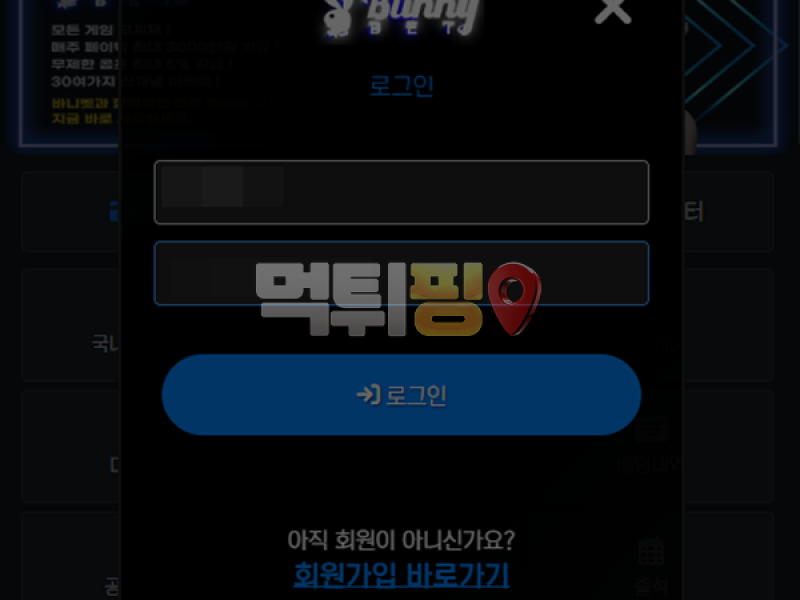The height and width of the screenshot is (600, 800).
Task: Tap the blue 로그인 button
Action: tap(401, 395)
